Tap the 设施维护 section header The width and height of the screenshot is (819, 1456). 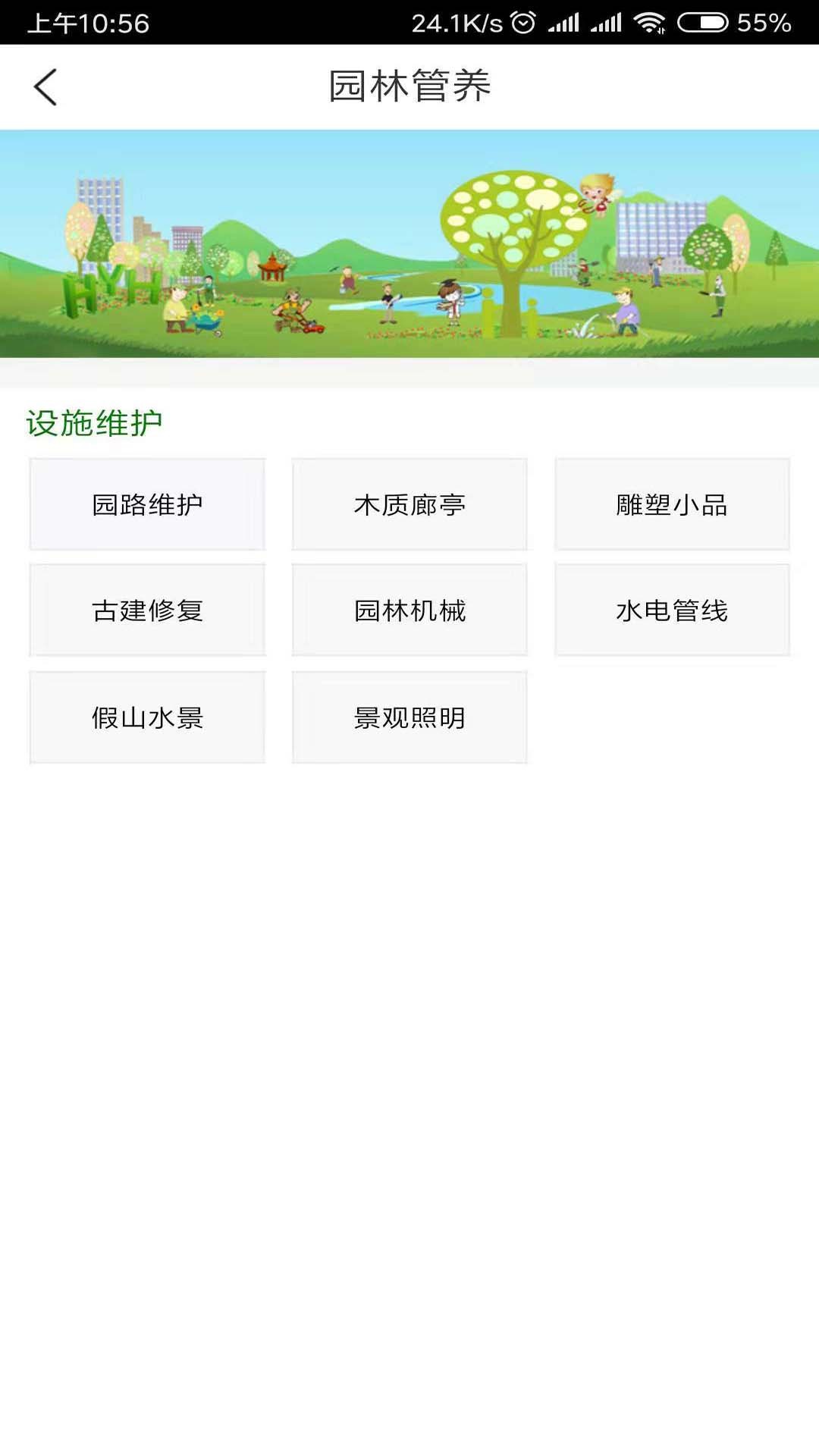95,420
